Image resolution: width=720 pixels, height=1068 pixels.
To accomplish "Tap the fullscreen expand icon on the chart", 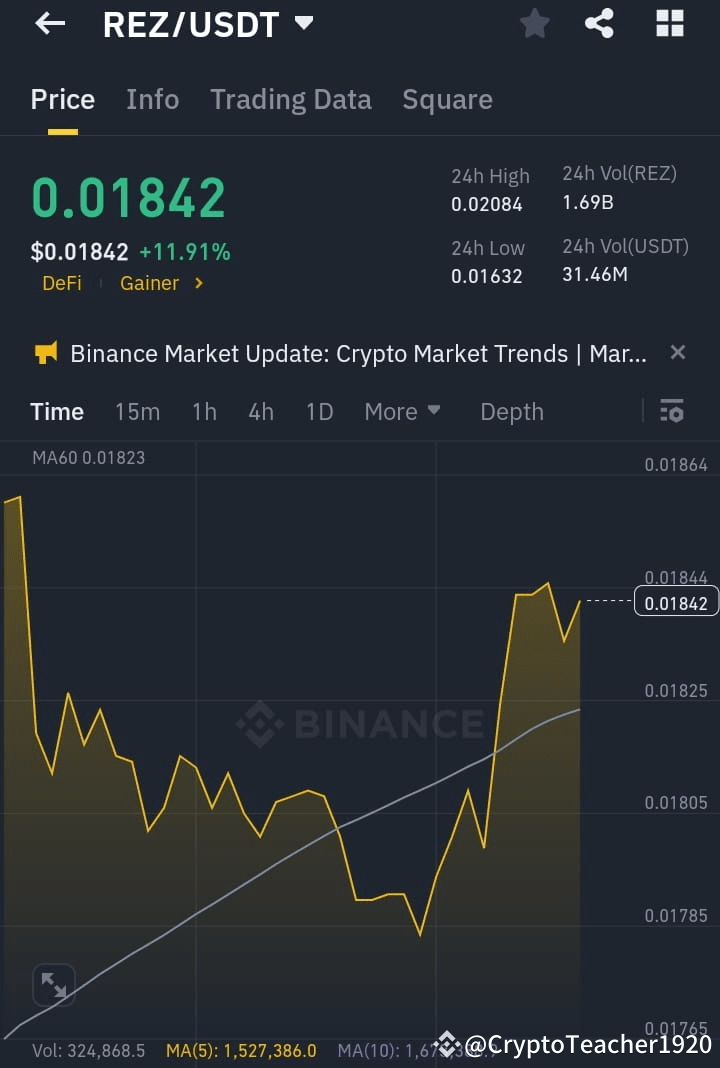I will pos(54,985).
